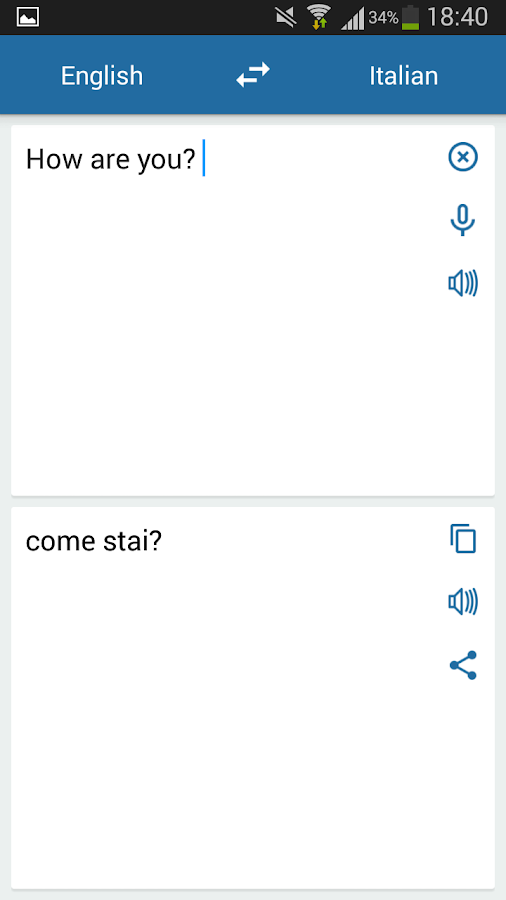The width and height of the screenshot is (506, 900).
Task: Start voice input with the microphone
Action: pos(463,220)
